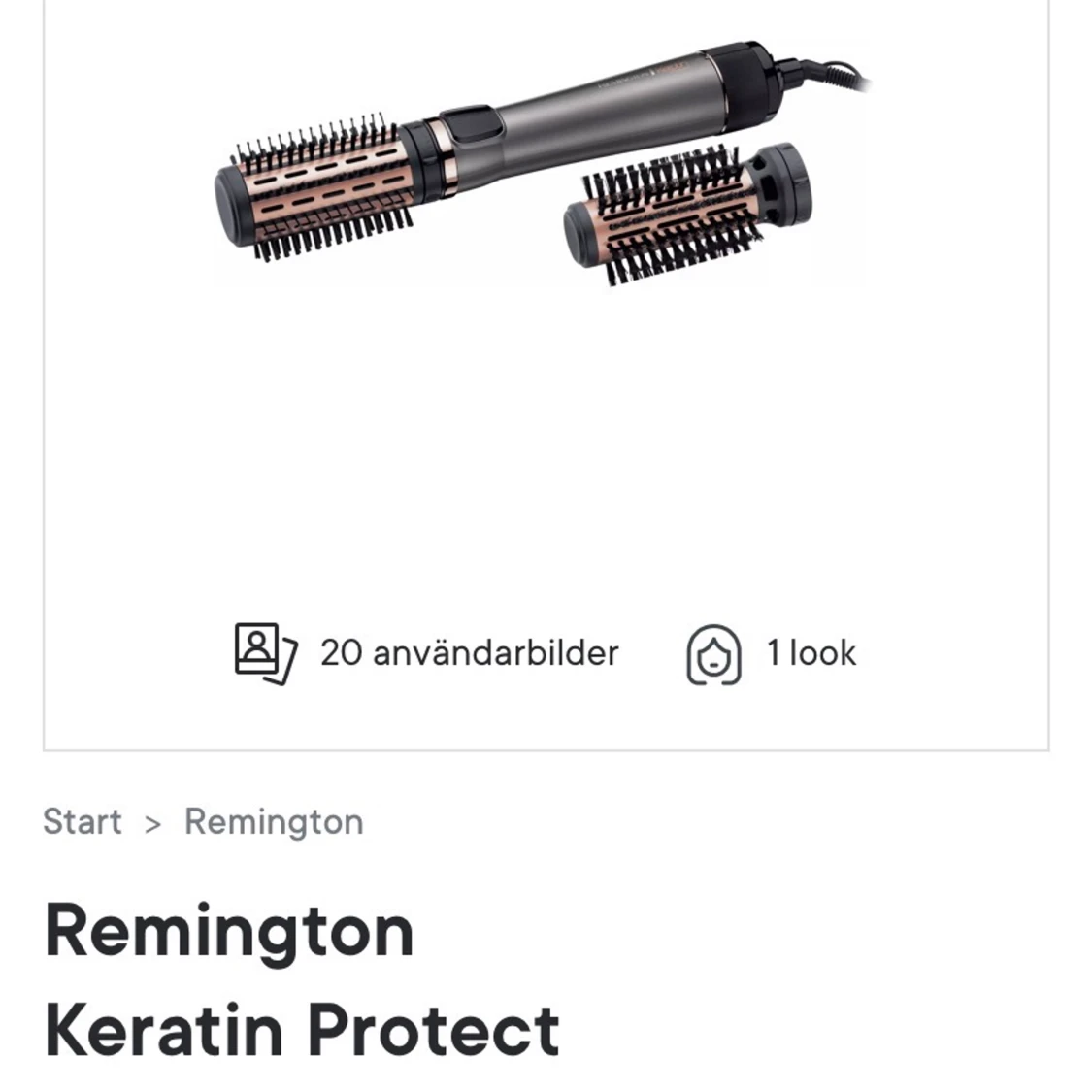Go to the Start breadcrumb
1092x1092 pixels.
83,822
